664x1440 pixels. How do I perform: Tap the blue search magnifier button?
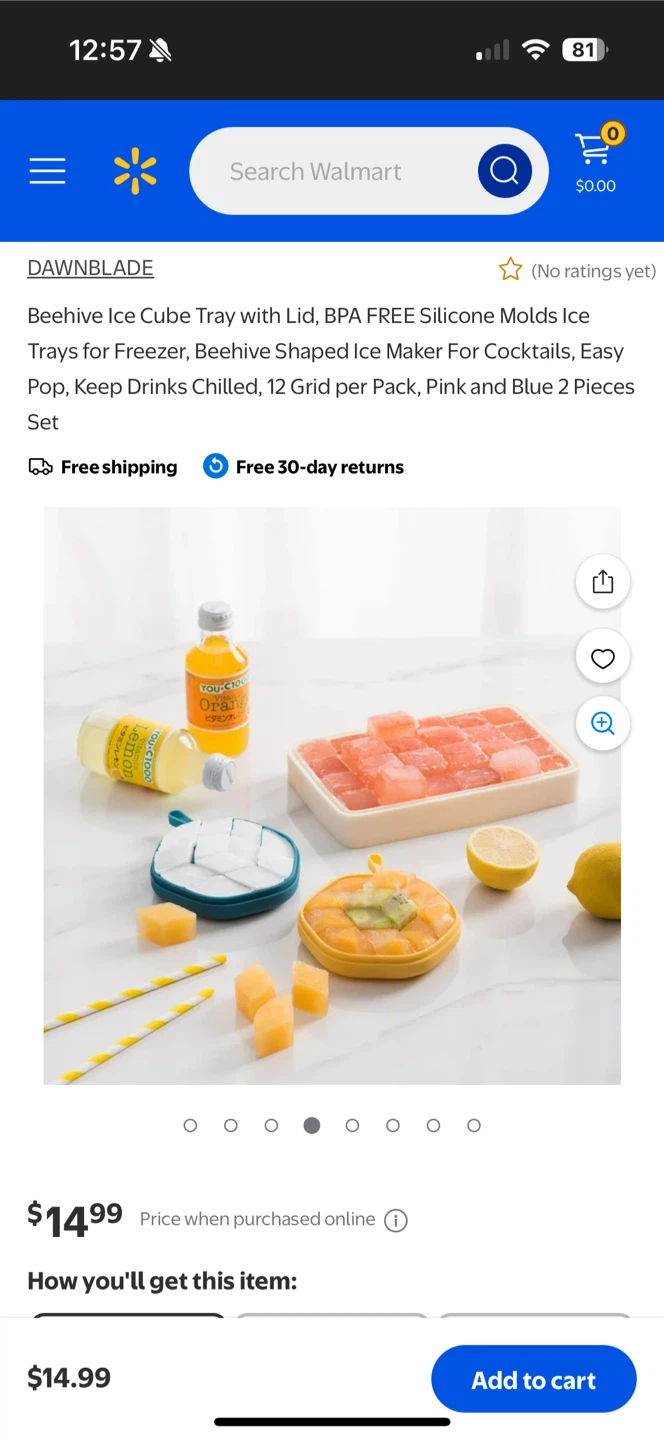504,171
